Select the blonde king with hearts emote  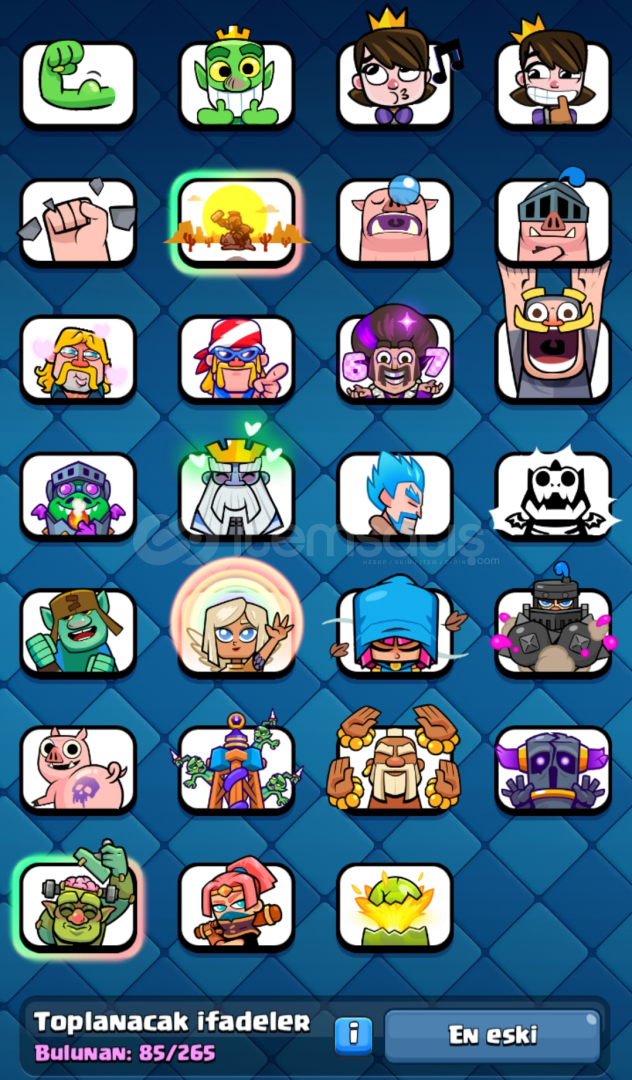coord(78,358)
